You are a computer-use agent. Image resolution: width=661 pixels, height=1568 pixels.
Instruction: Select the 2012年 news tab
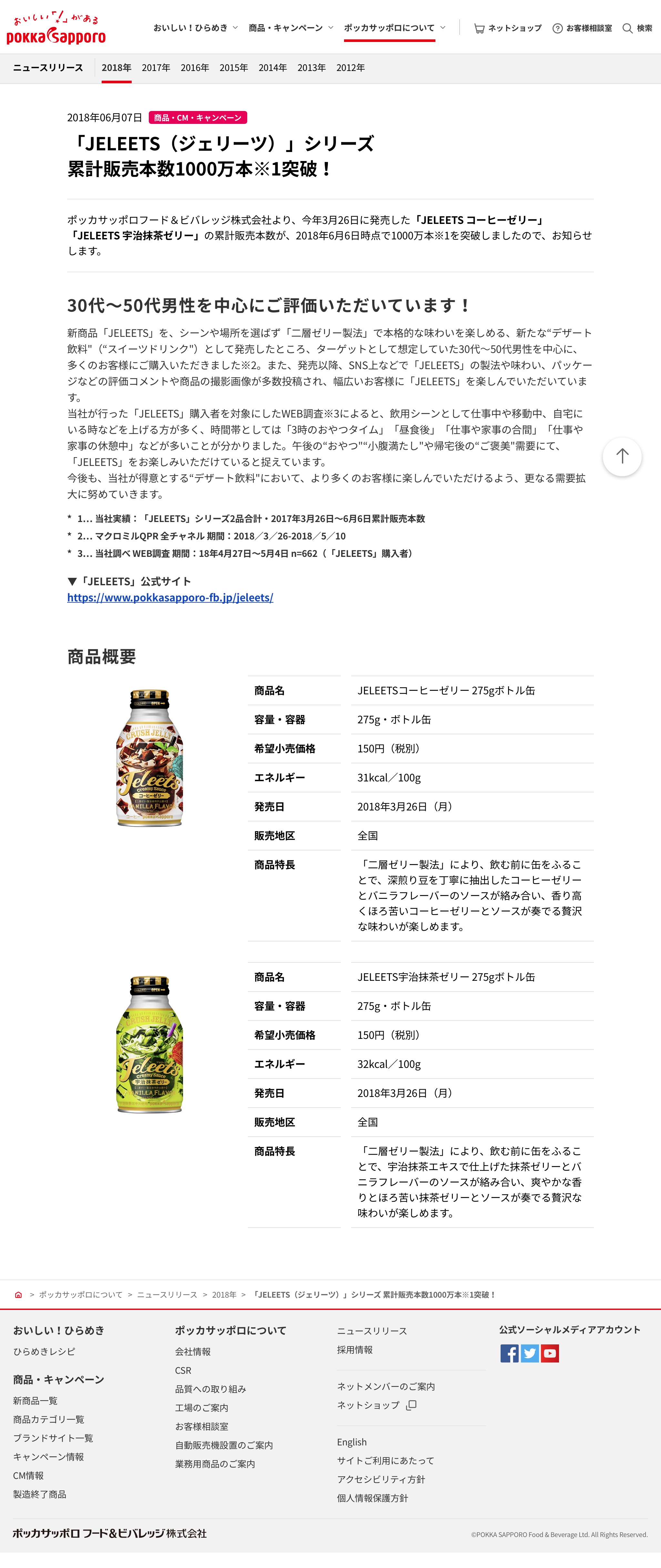click(x=351, y=68)
